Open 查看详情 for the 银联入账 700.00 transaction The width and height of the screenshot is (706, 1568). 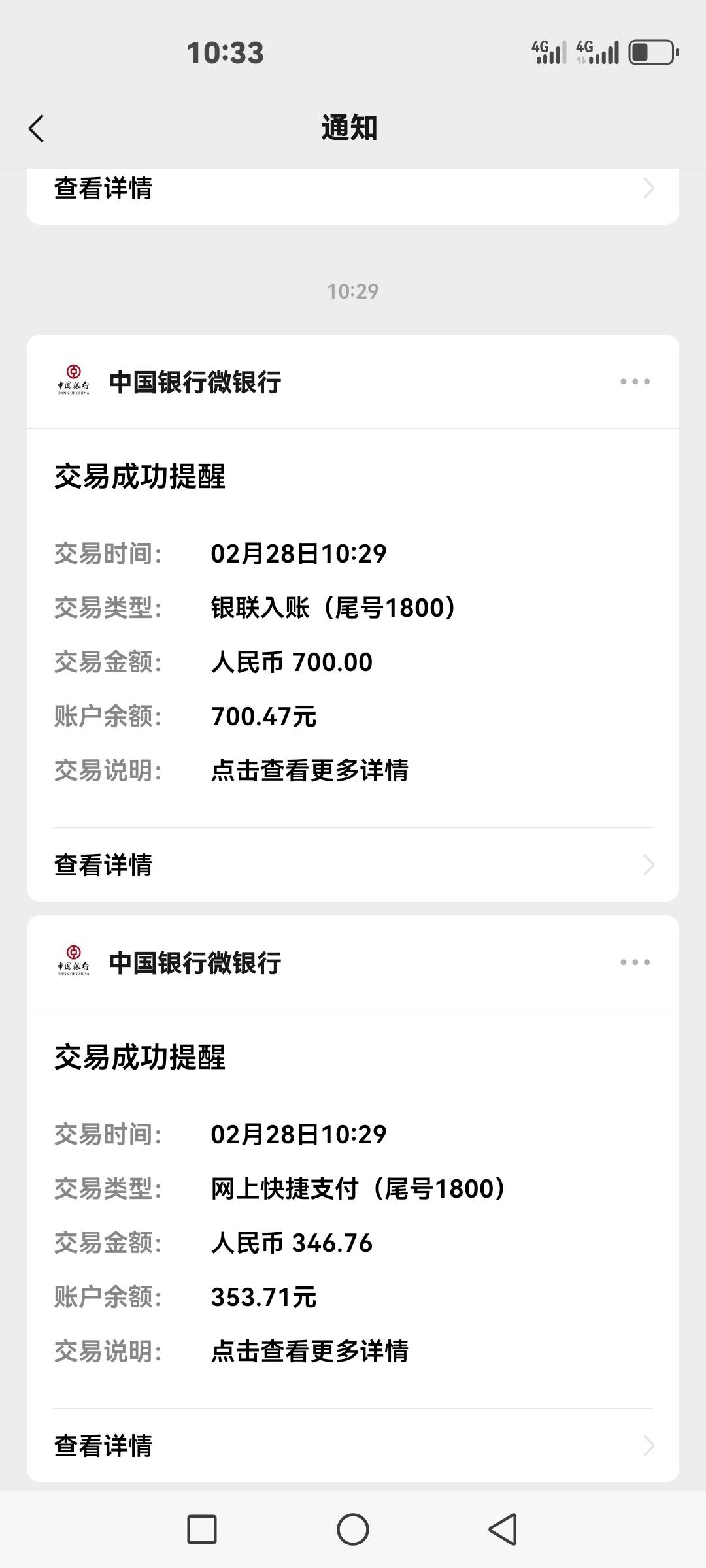pos(353,865)
